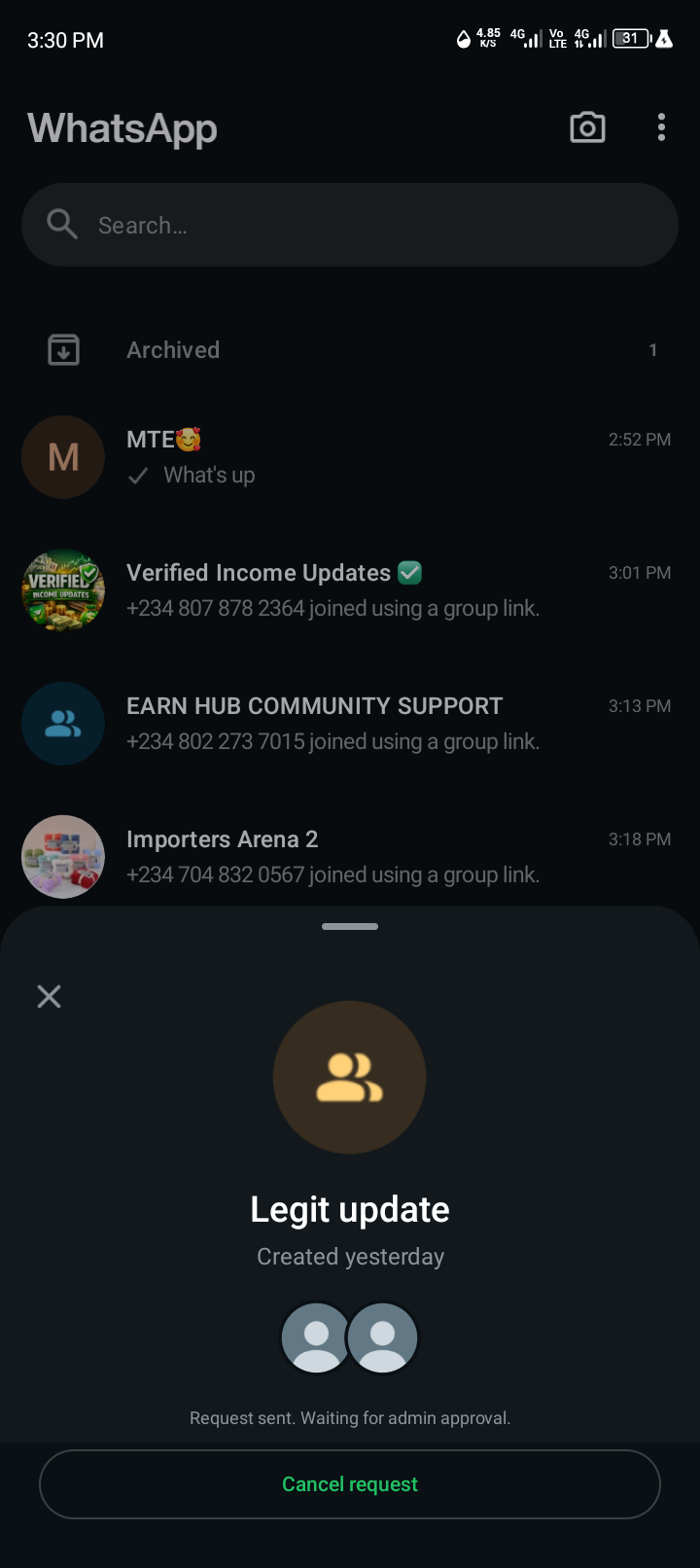The width and height of the screenshot is (700, 1568).
Task: Cancel the group join request
Action: click(350, 1484)
